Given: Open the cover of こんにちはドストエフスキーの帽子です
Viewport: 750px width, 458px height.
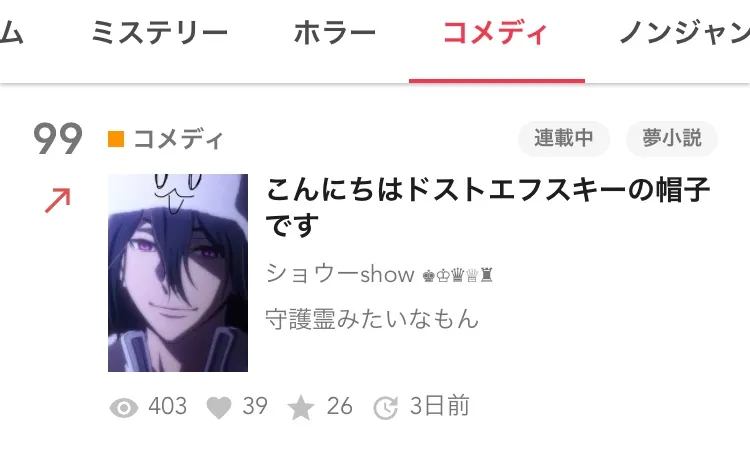Looking at the screenshot, I should coord(178,273).
